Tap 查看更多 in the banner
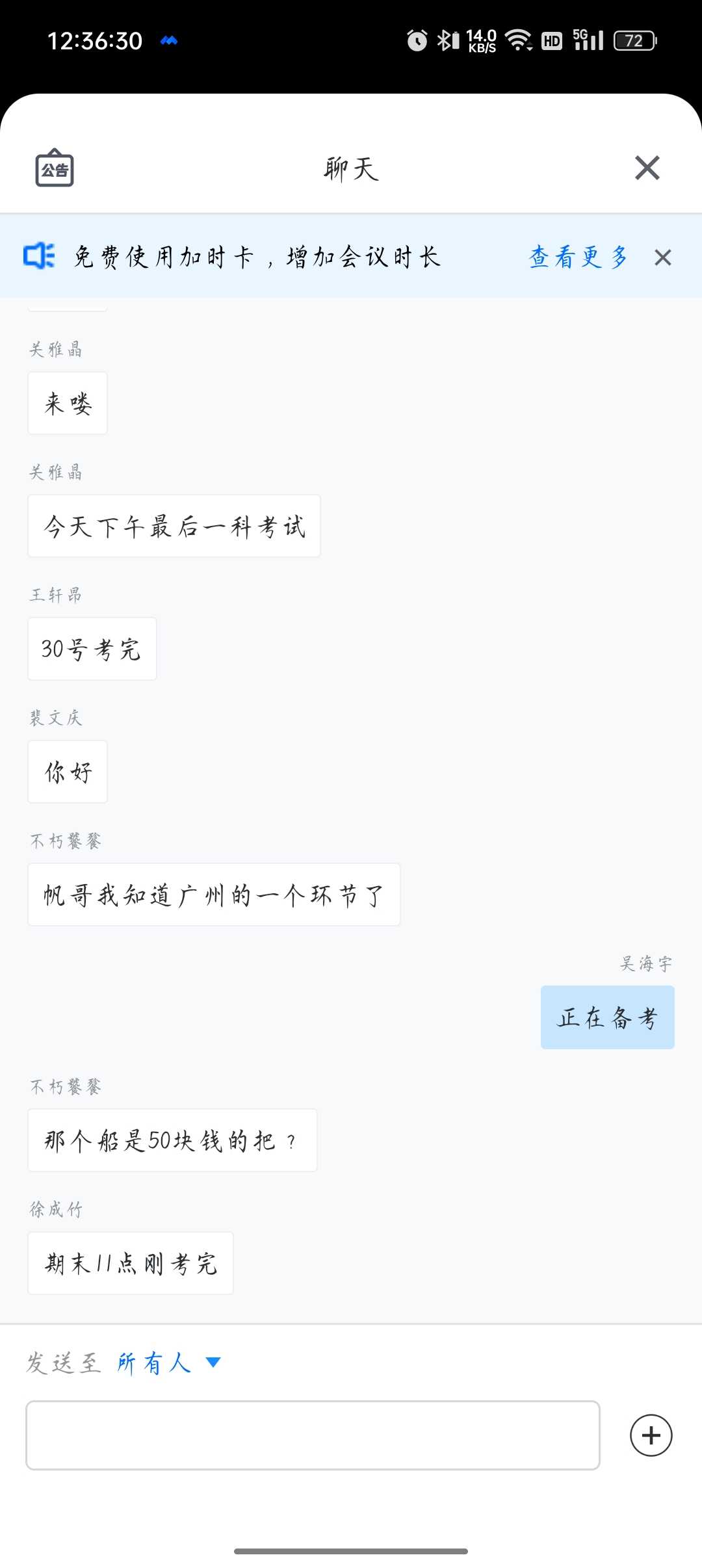The height and width of the screenshot is (1568, 702). 578,257
